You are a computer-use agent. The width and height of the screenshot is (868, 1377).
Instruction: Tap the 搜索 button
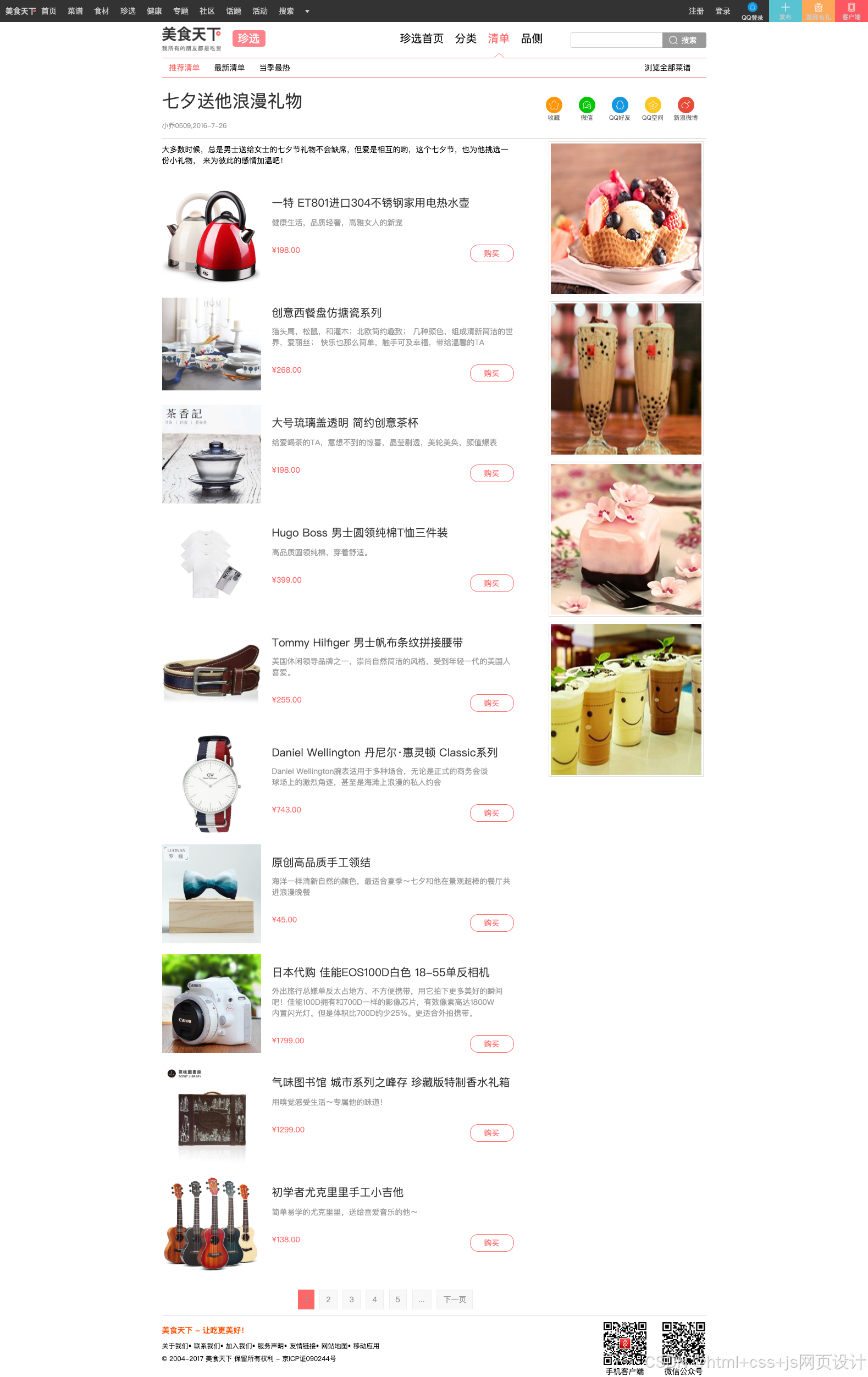tap(684, 40)
